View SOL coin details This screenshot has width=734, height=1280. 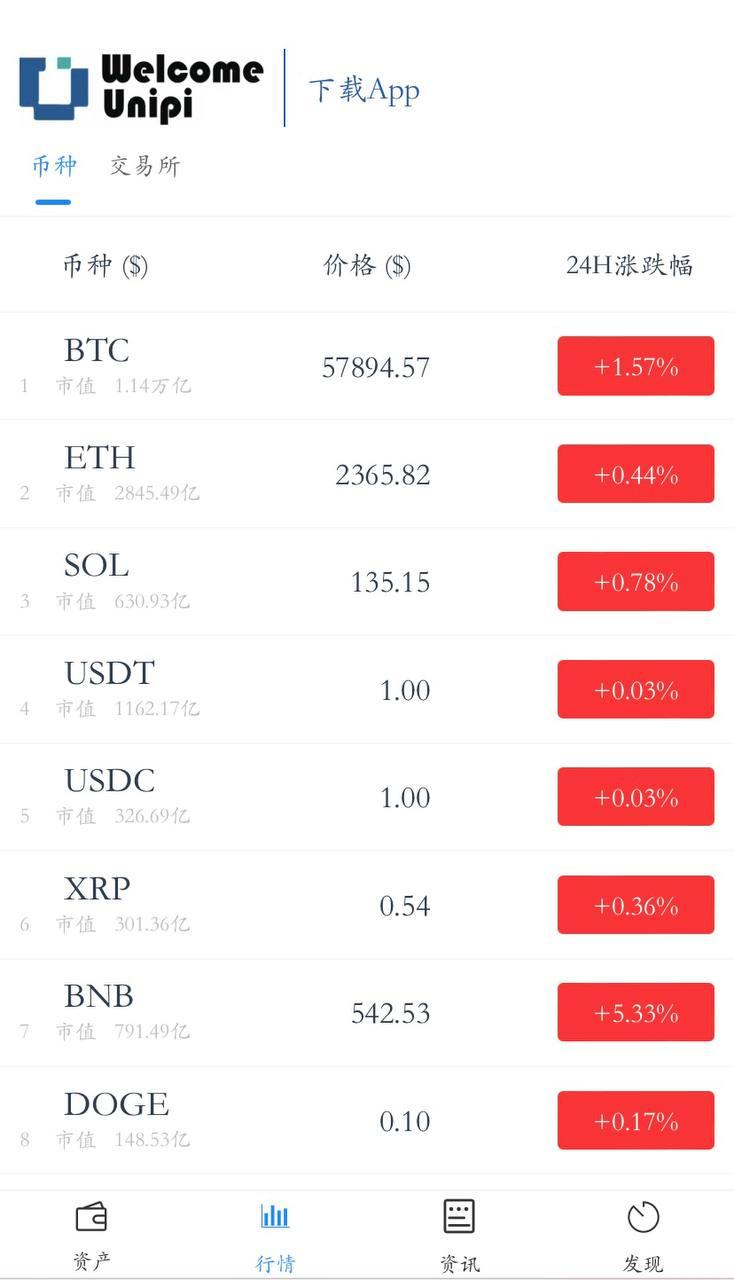pyautogui.click(x=367, y=582)
